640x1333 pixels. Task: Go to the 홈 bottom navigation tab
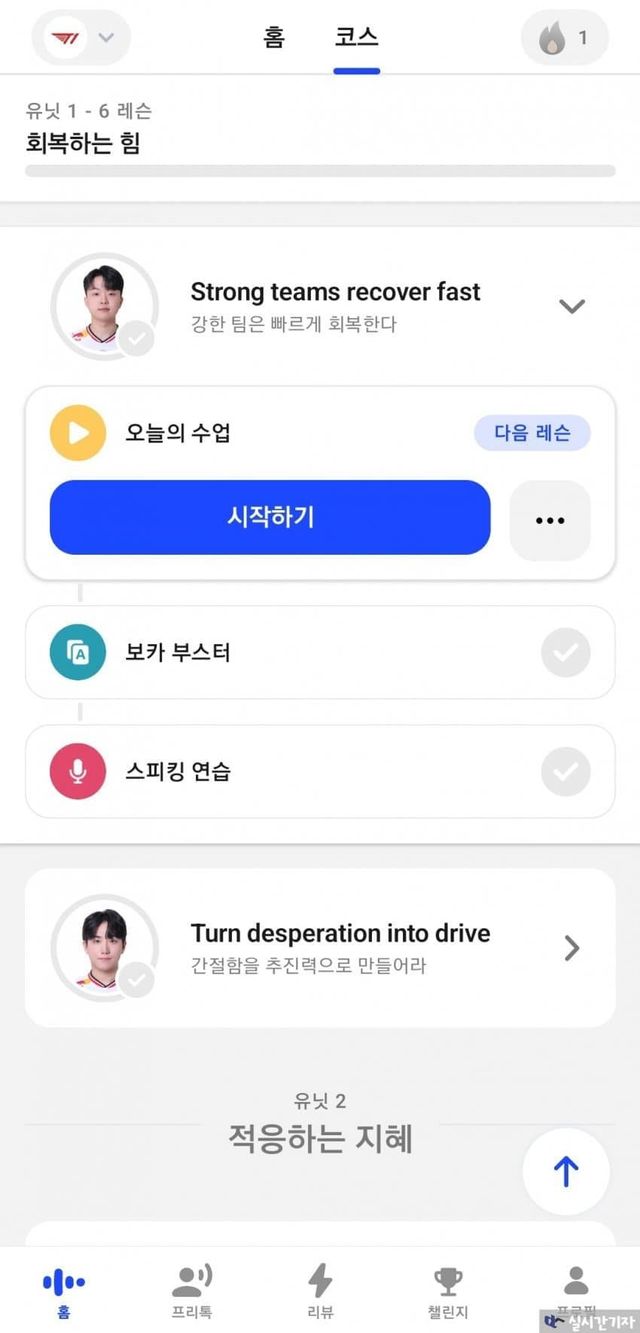64,1292
